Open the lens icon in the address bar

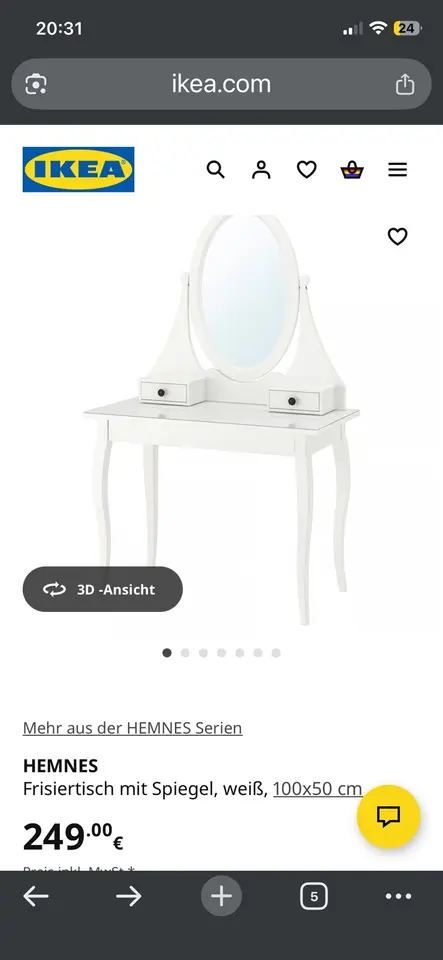[36, 84]
